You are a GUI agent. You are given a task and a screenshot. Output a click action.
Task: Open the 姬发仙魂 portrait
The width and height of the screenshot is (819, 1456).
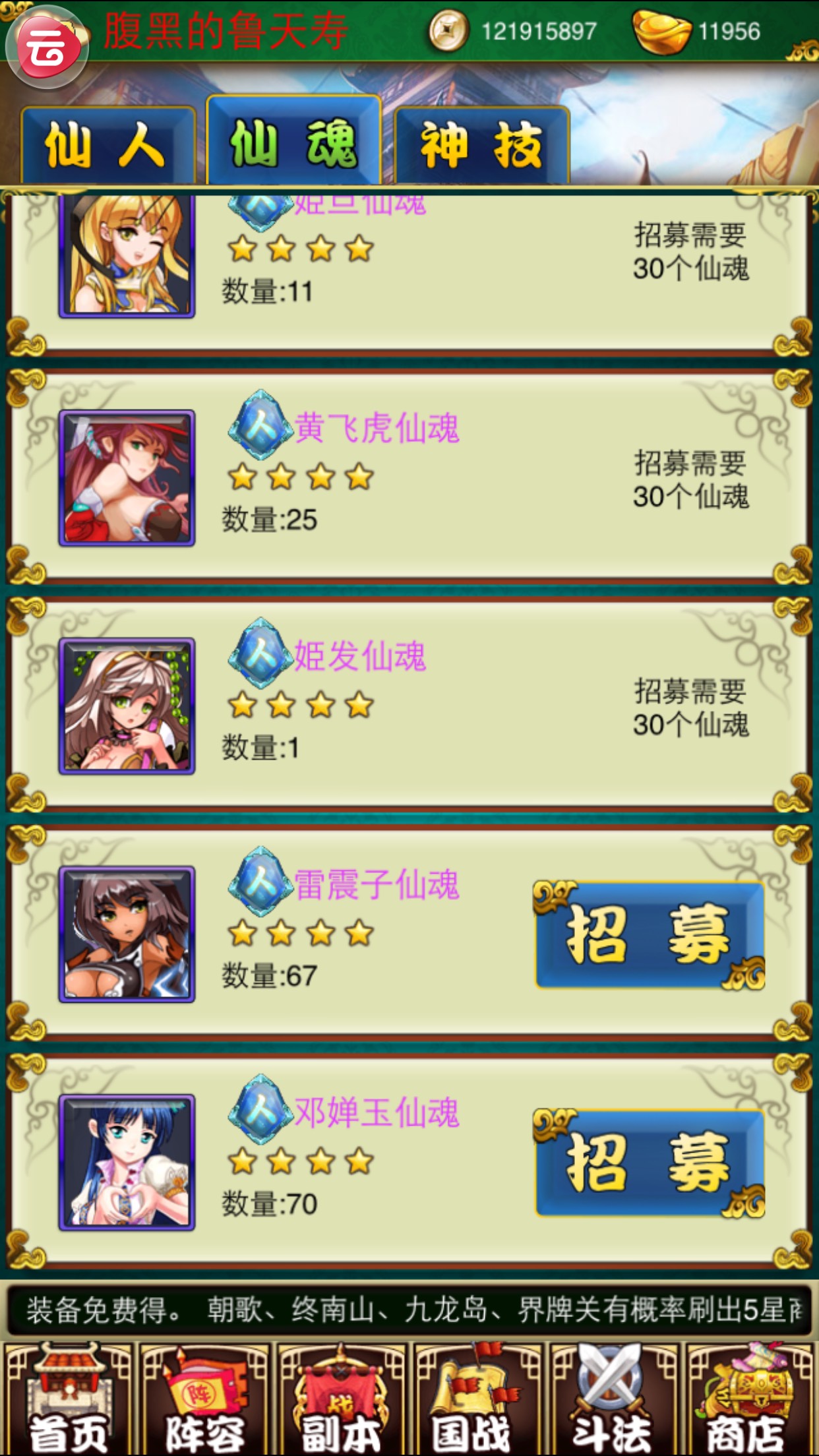127,706
